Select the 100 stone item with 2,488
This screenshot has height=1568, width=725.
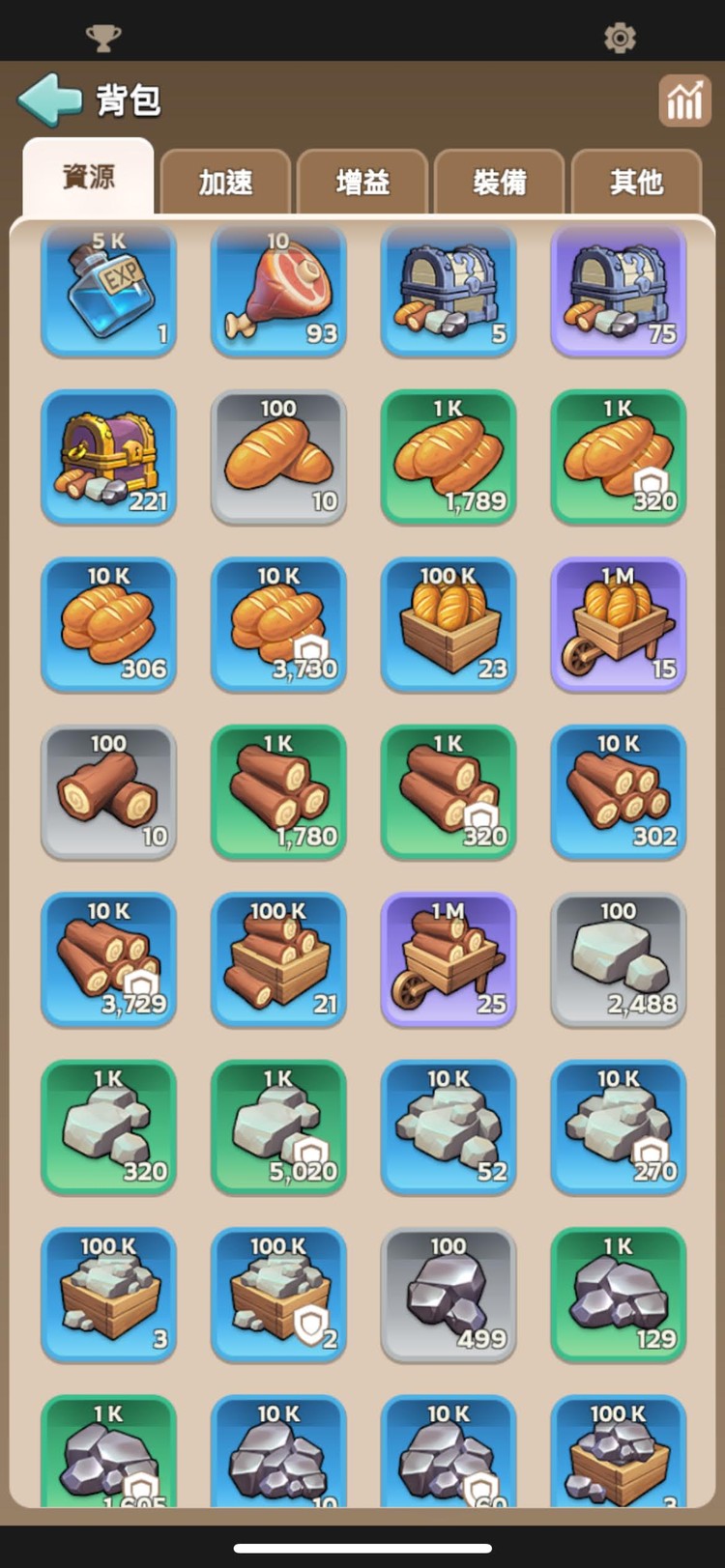click(x=619, y=960)
